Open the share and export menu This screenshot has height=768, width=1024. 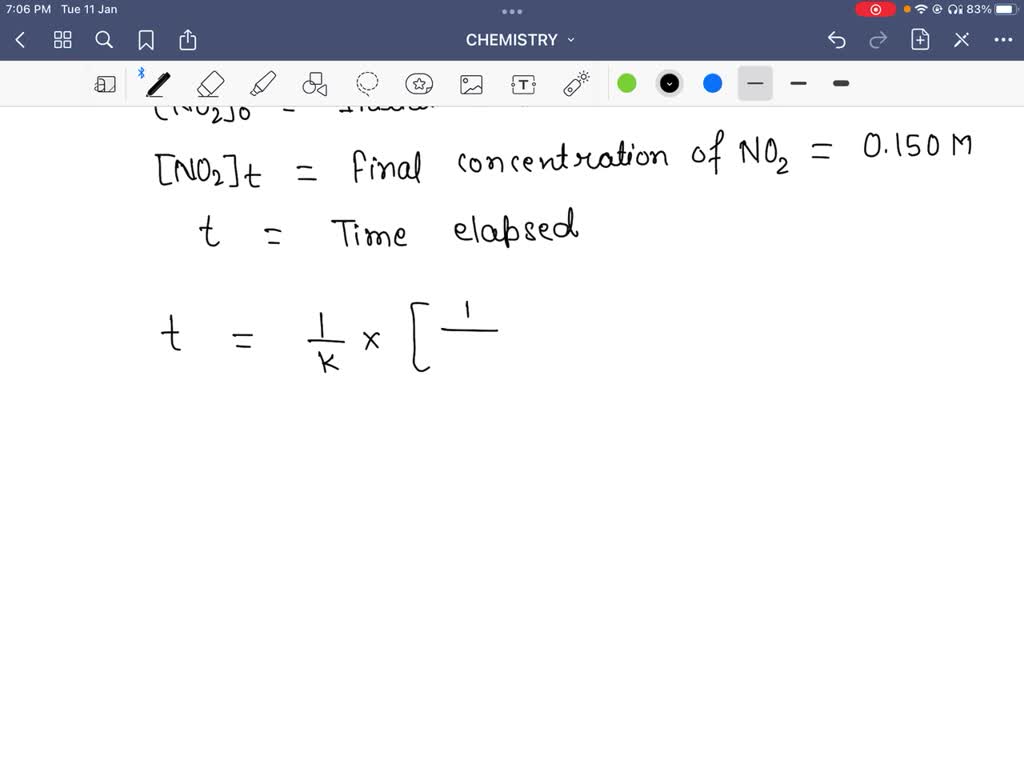click(188, 40)
